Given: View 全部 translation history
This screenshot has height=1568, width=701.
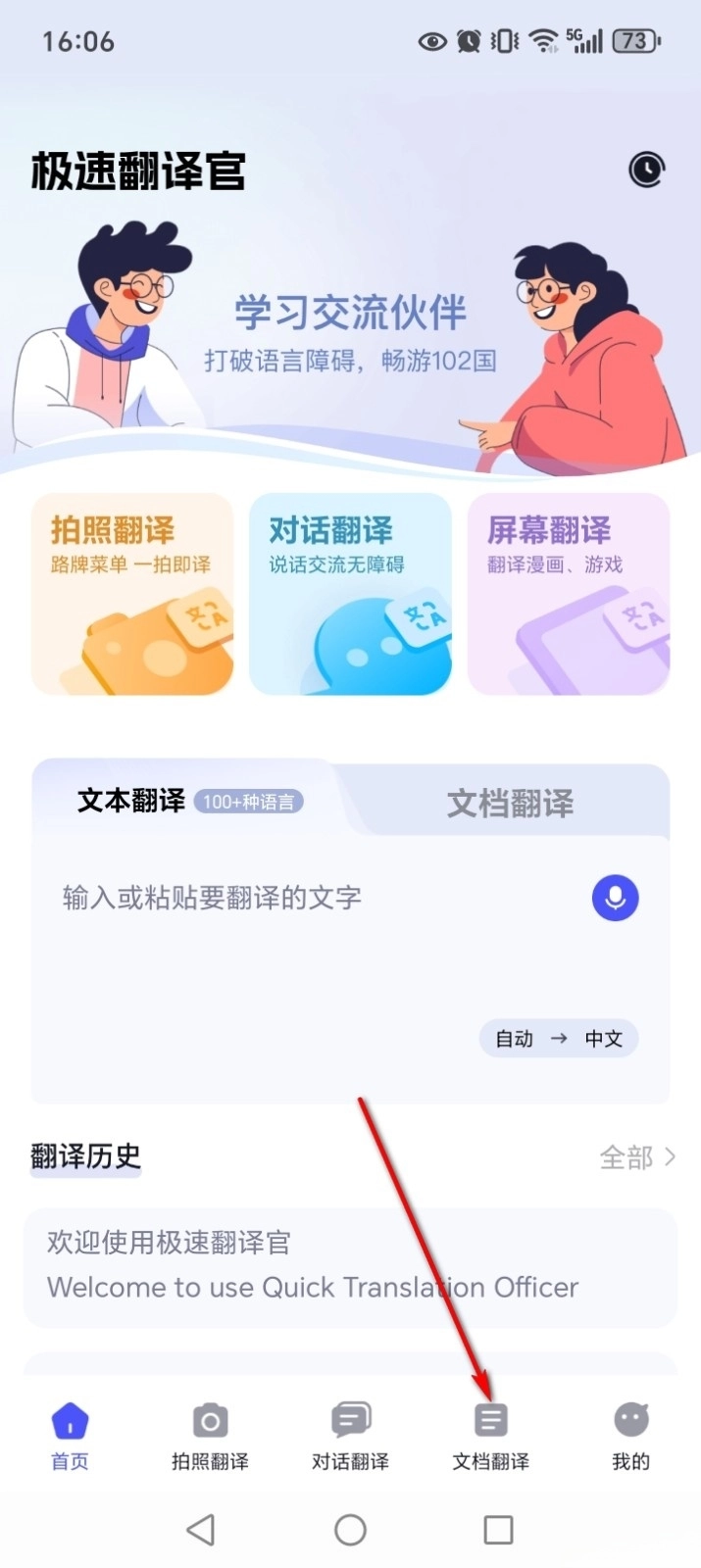Looking at the screenshot, I should [x=636, y=1157].
